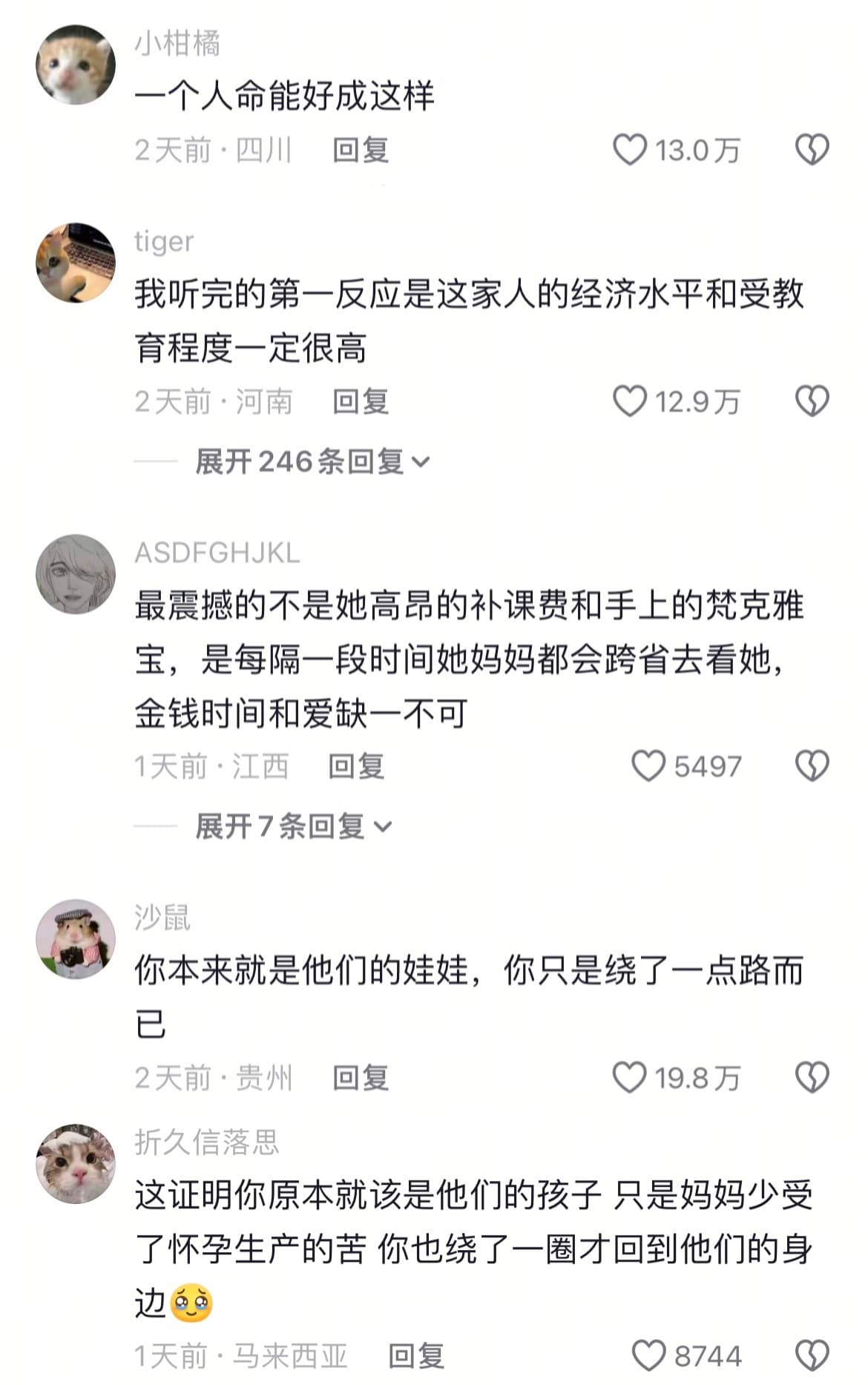Like 小柑橘's comment
The image size is (868, 1385).
click(630, 150)
